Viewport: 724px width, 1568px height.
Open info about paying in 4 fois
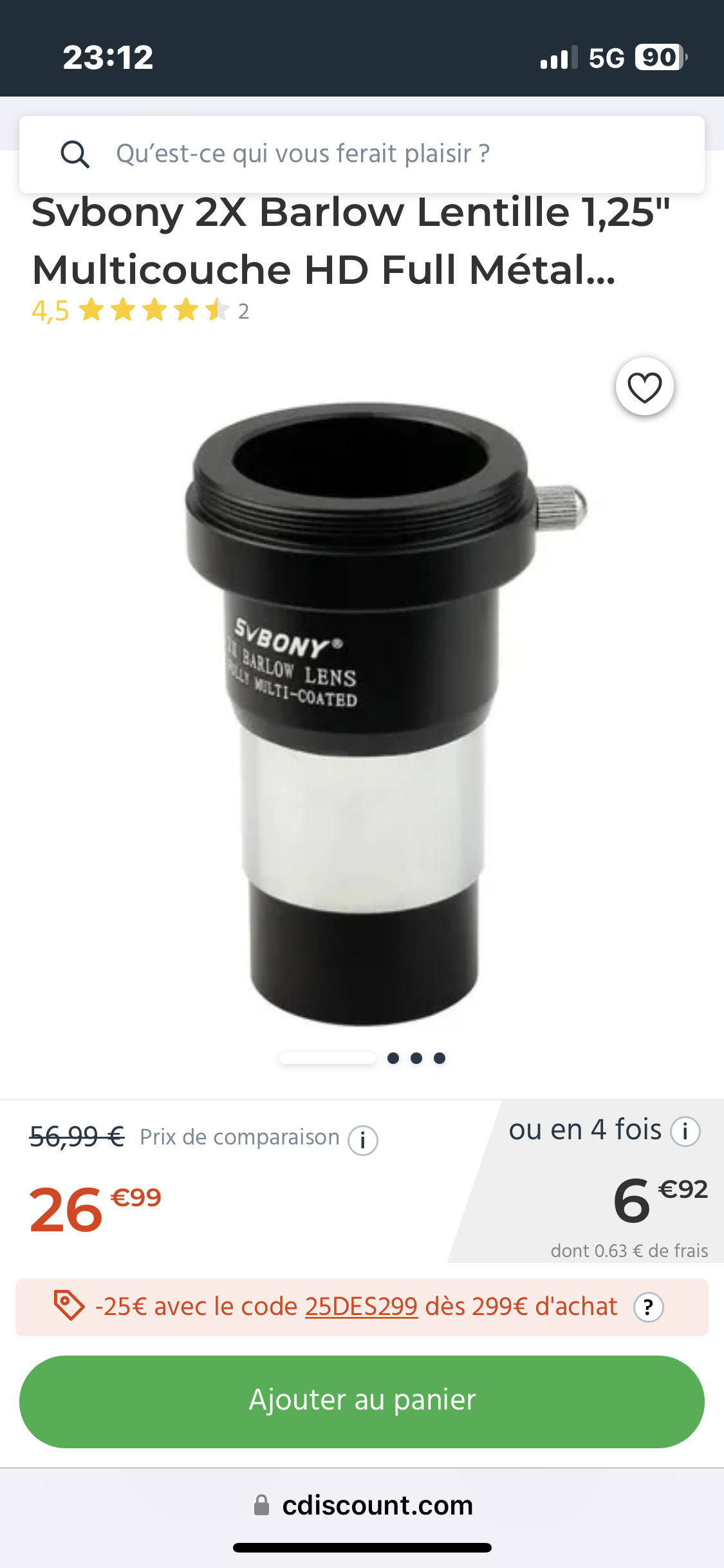[x=685, y=1131]
